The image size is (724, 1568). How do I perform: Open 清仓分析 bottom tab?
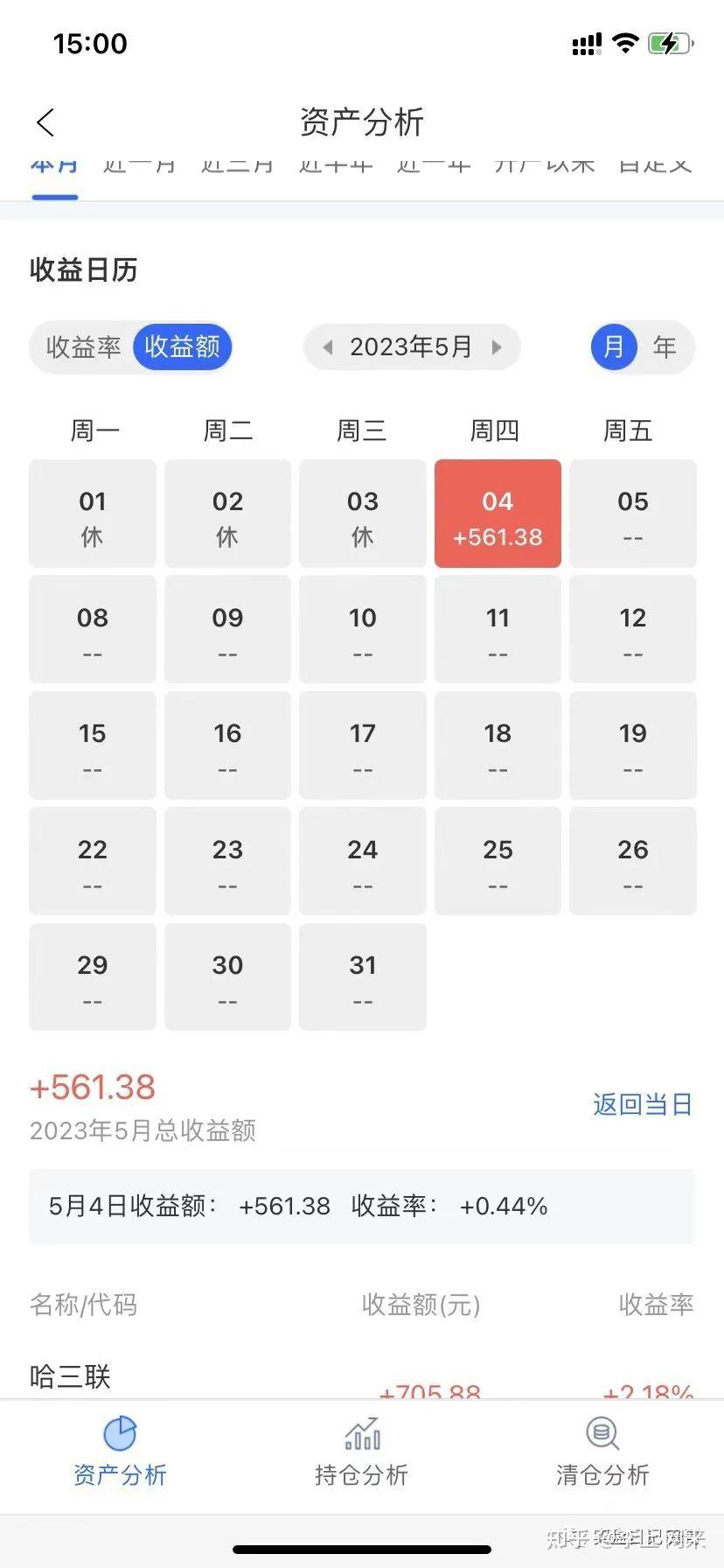[602, 1453]
